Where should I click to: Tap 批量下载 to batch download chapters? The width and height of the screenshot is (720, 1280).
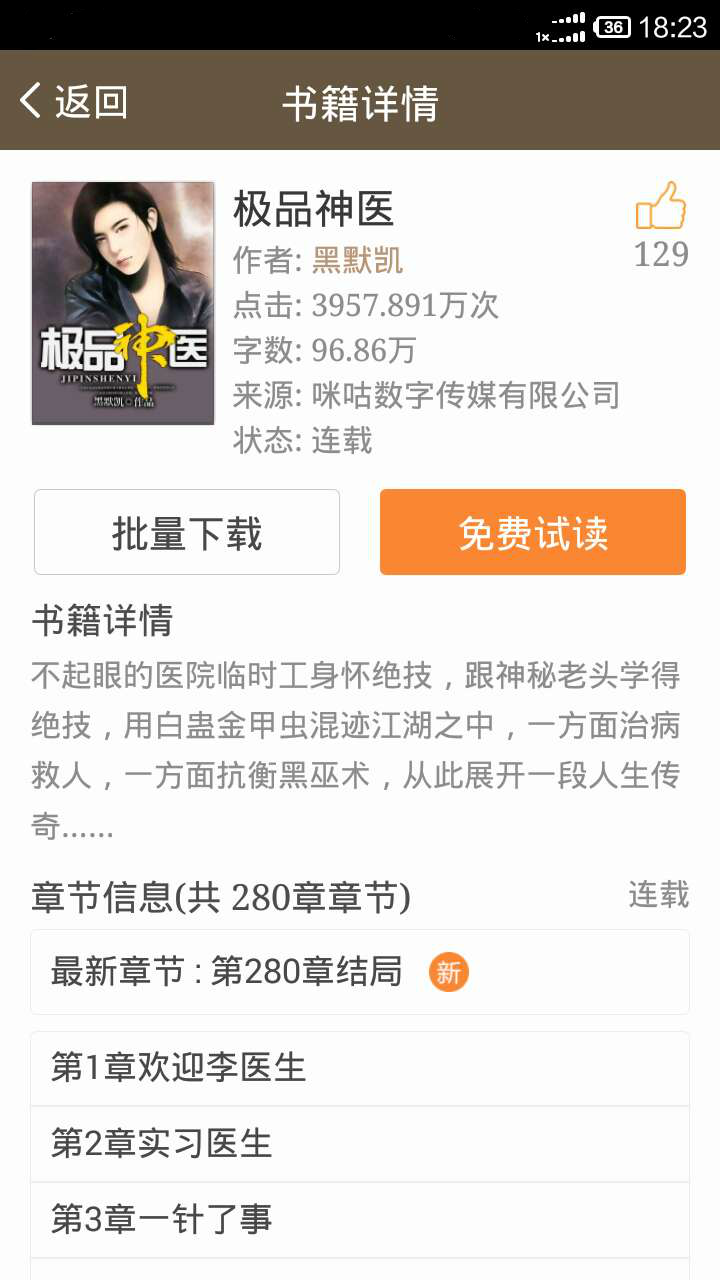(187, 533)
